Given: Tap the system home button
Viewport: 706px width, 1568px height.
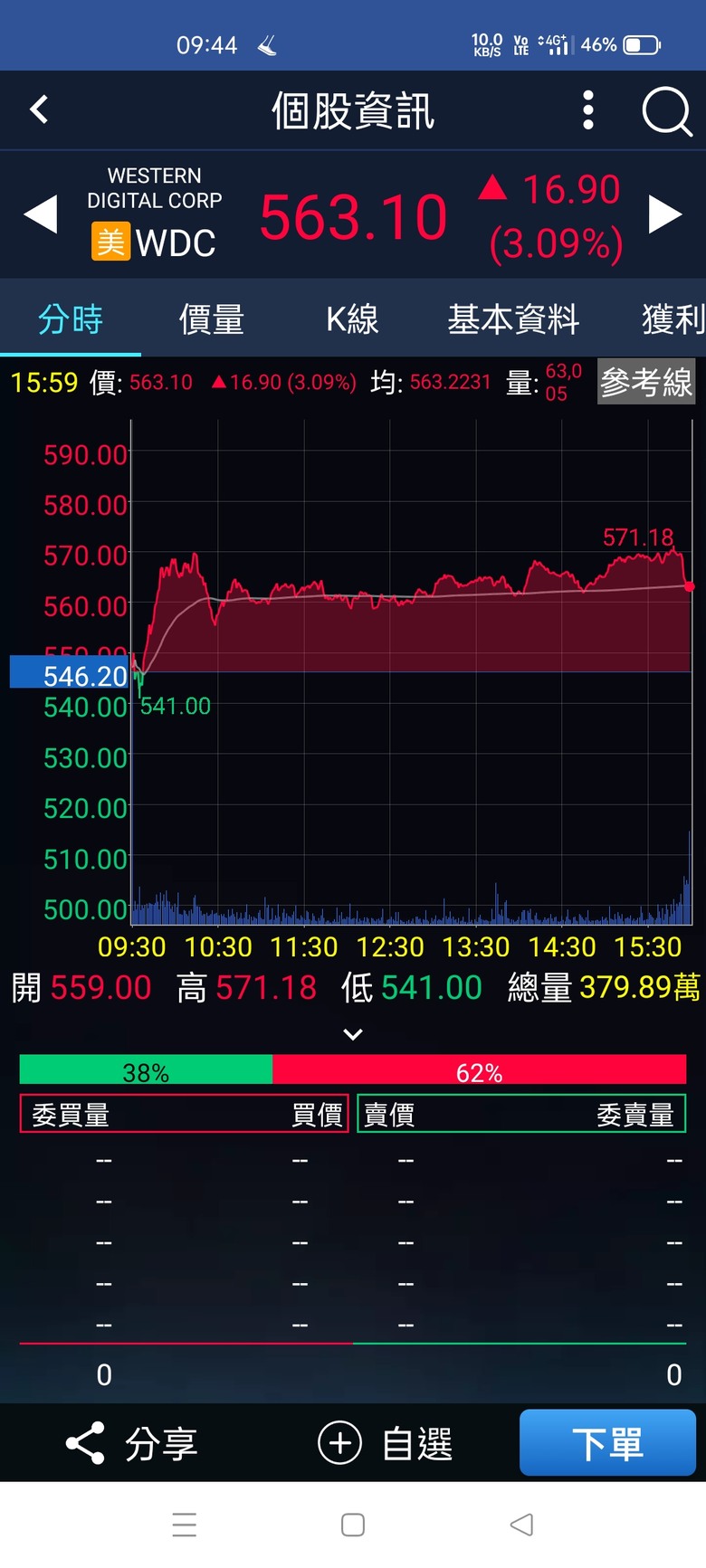Looking at the screenshot, I should pyautogui.click(x=353, y=1525).
